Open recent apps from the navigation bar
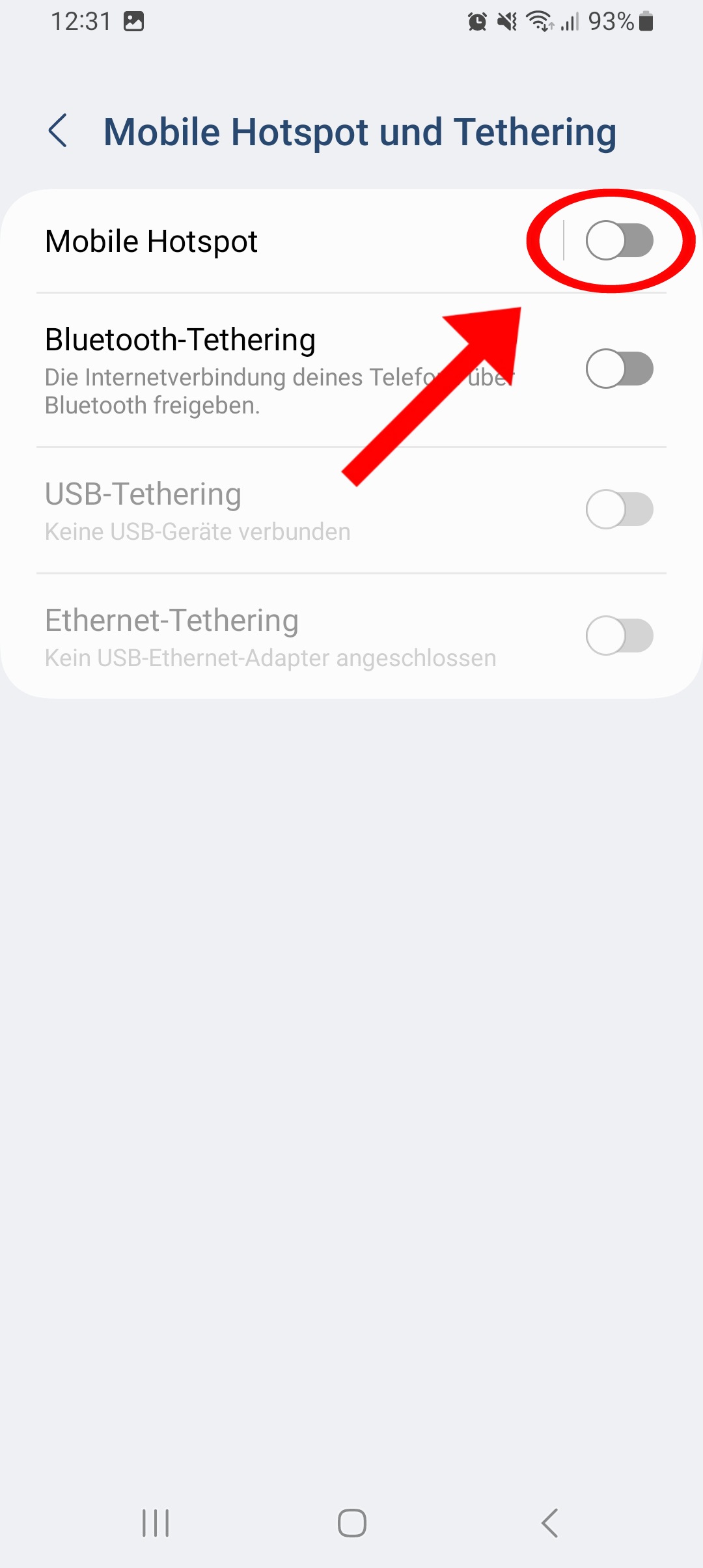This screenshot has height=1568, width=703. pos(156,1523)
